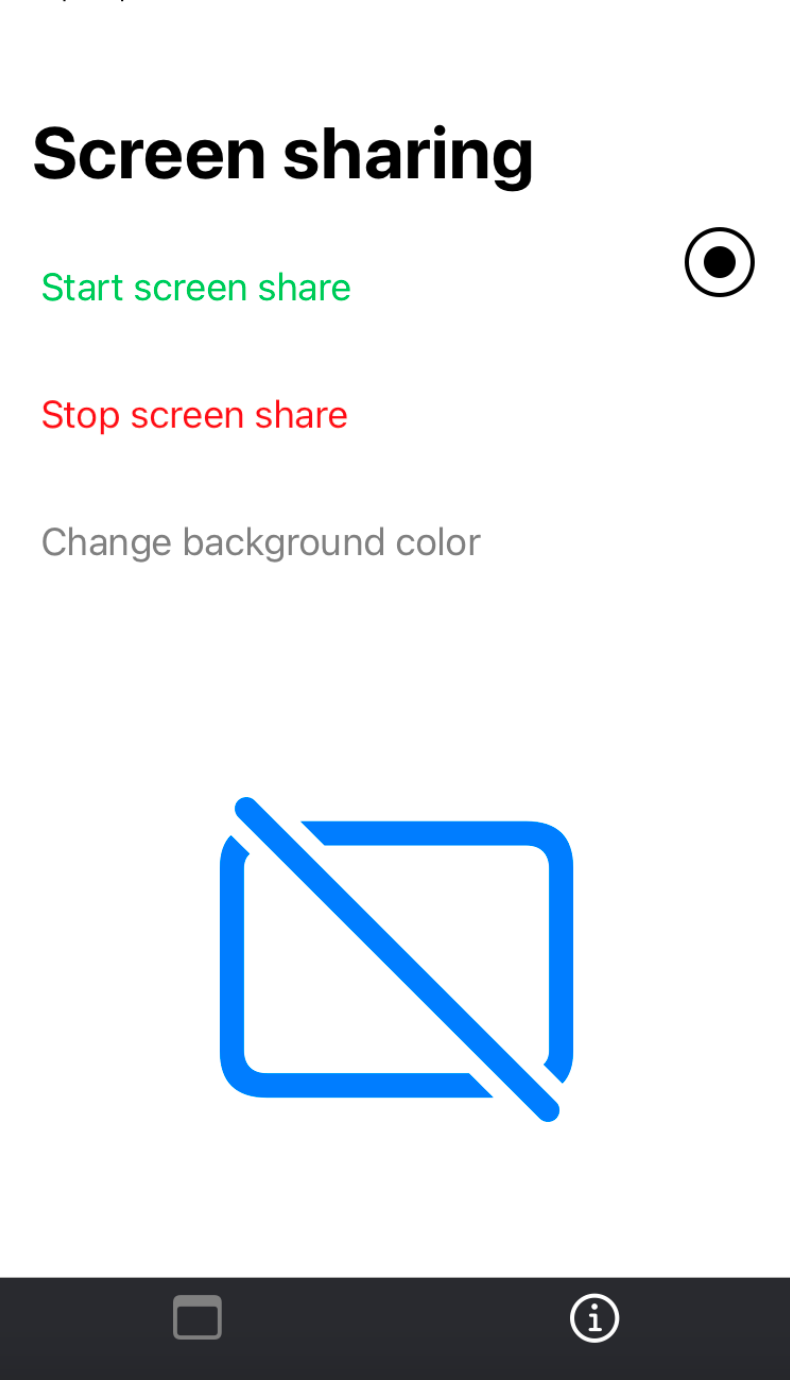
Task: Tap the grayed Change background color option
Action: pyautogui.click(x=260, y=541)
